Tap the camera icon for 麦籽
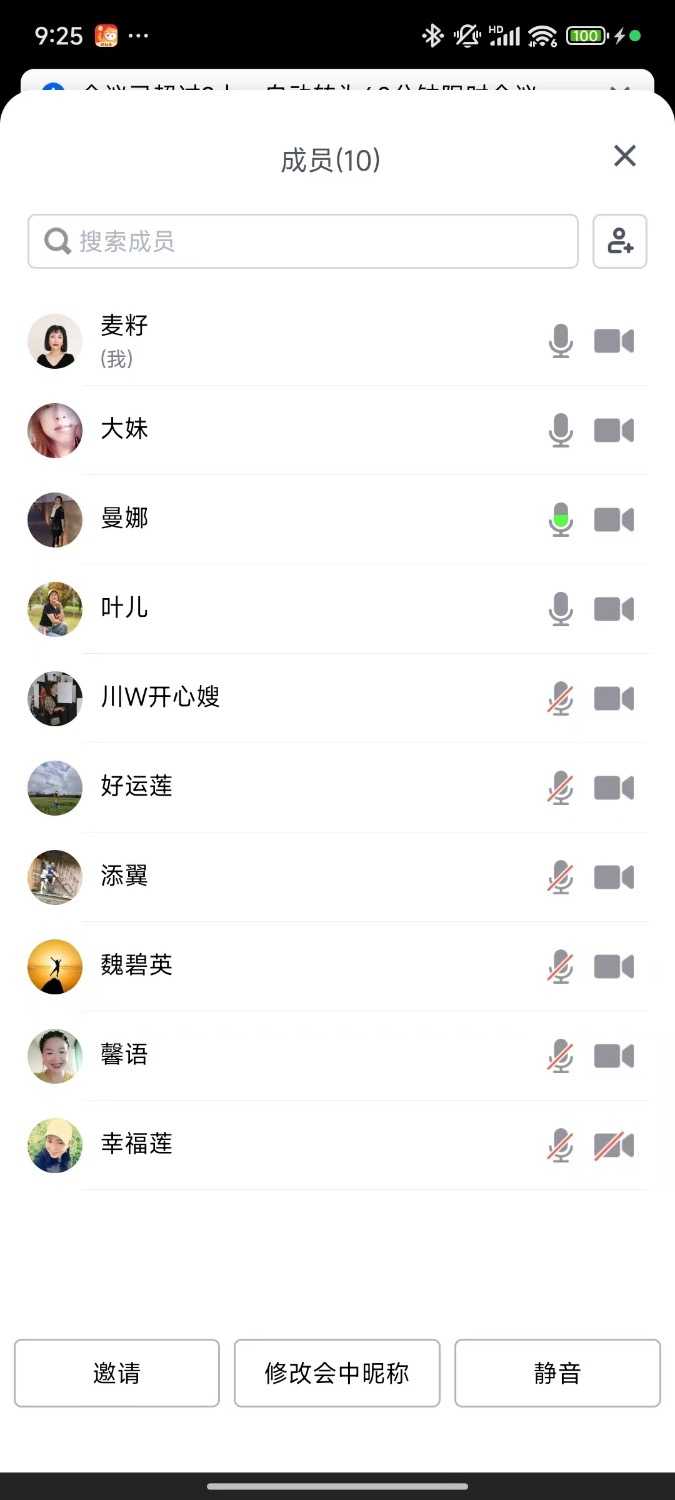The width and height of the screenshot is (675, 1500). pyautogui.click(x=614, y=342)
